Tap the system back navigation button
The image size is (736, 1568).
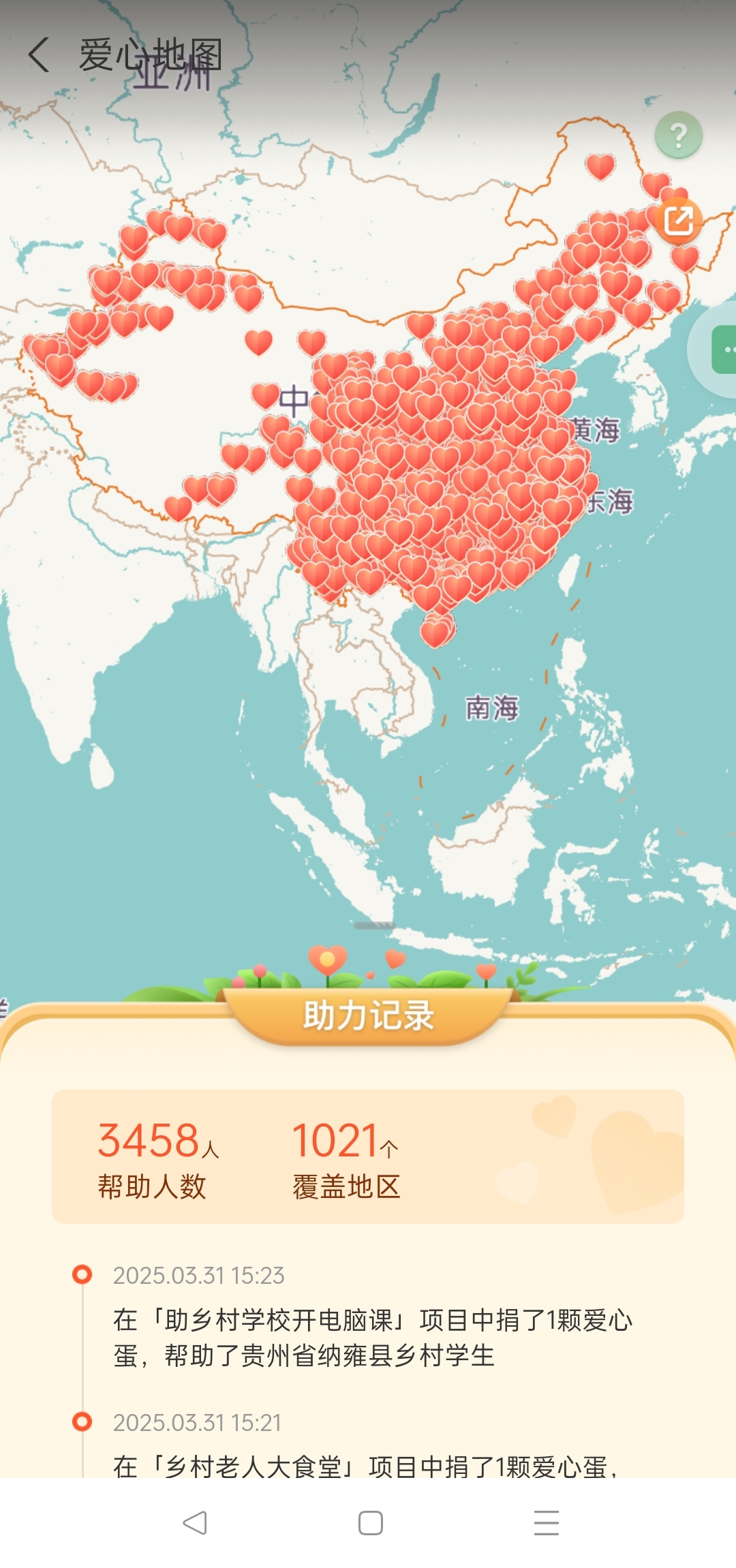click(x=195, y=1522)
